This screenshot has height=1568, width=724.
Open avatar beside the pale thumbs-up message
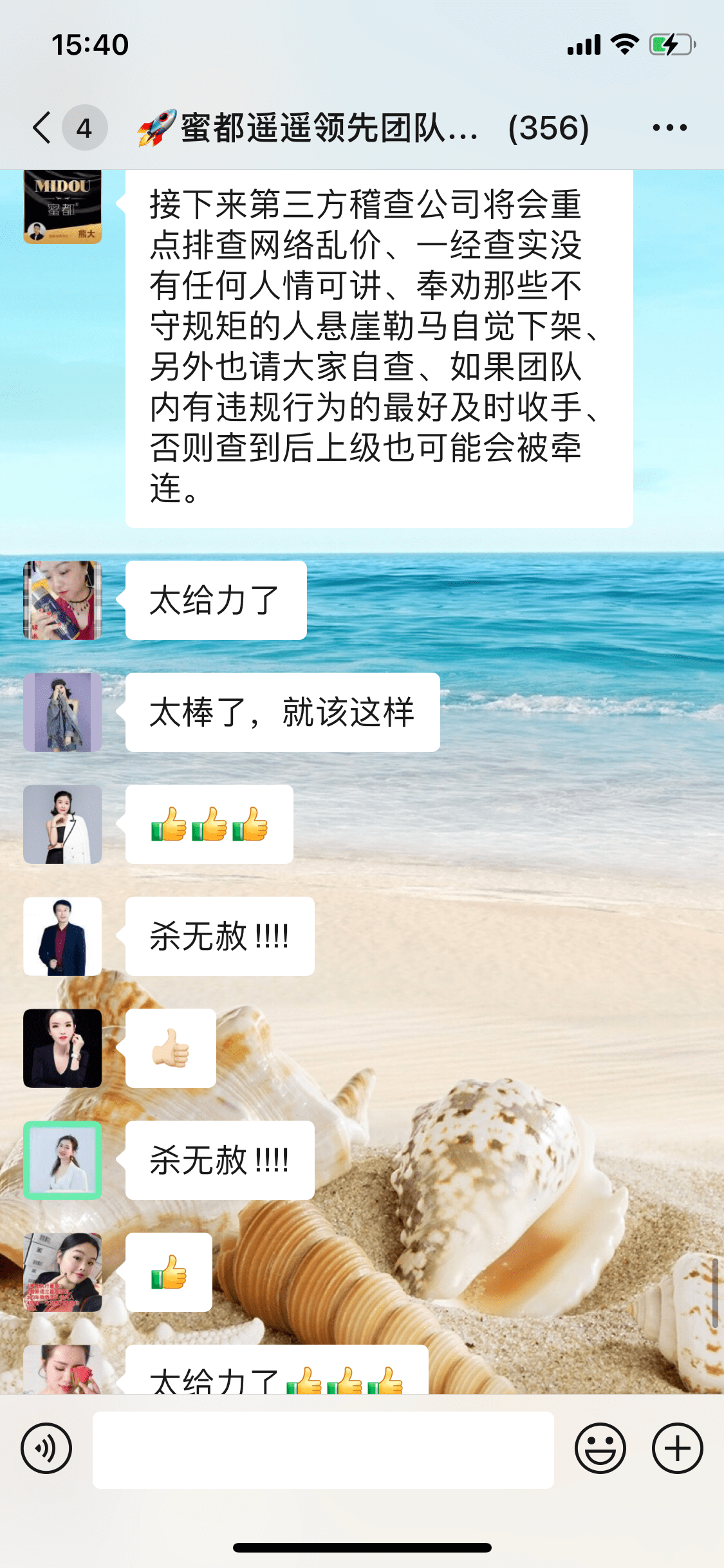coord(62,1048)
